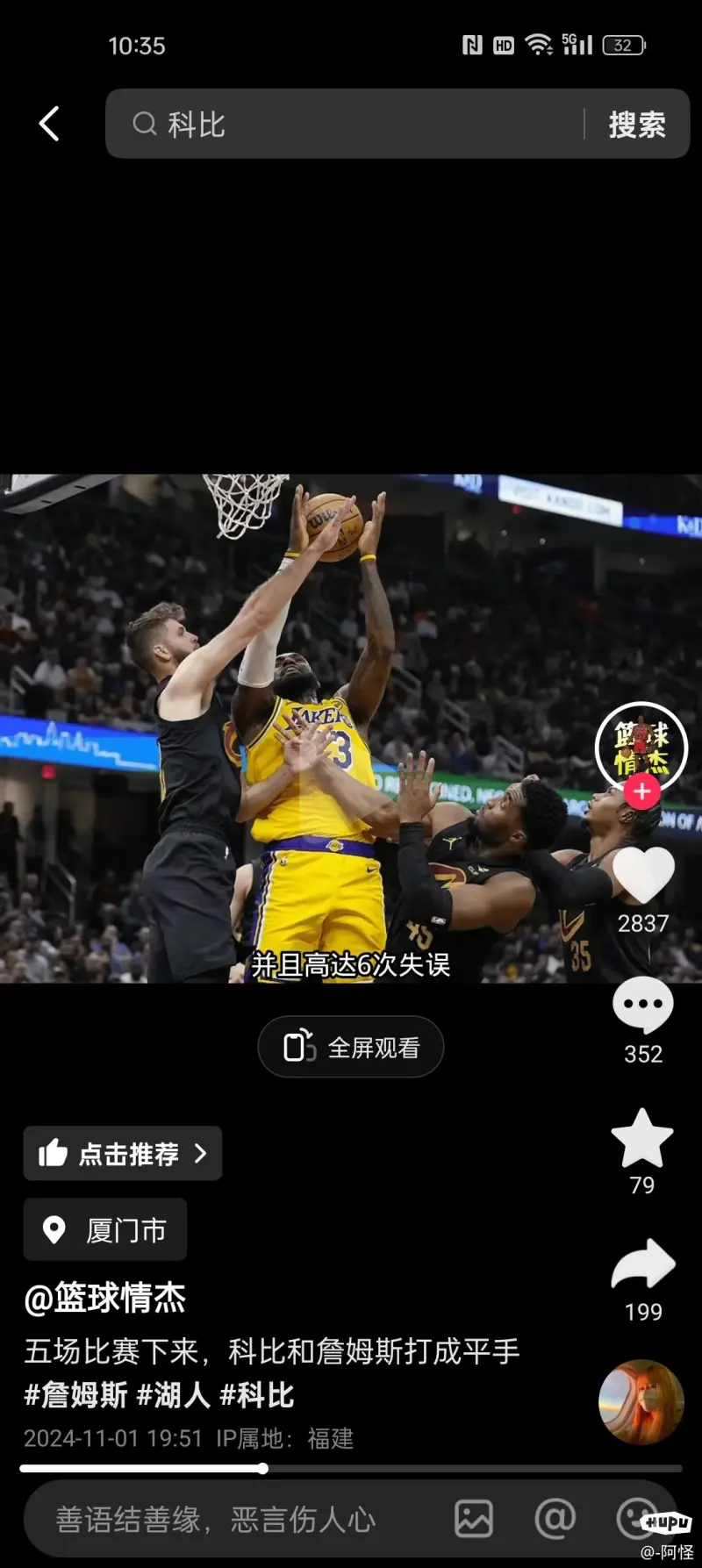The image size is (702, 1568).
Task: Attach an image to the comment
Action: (474, 1519)
